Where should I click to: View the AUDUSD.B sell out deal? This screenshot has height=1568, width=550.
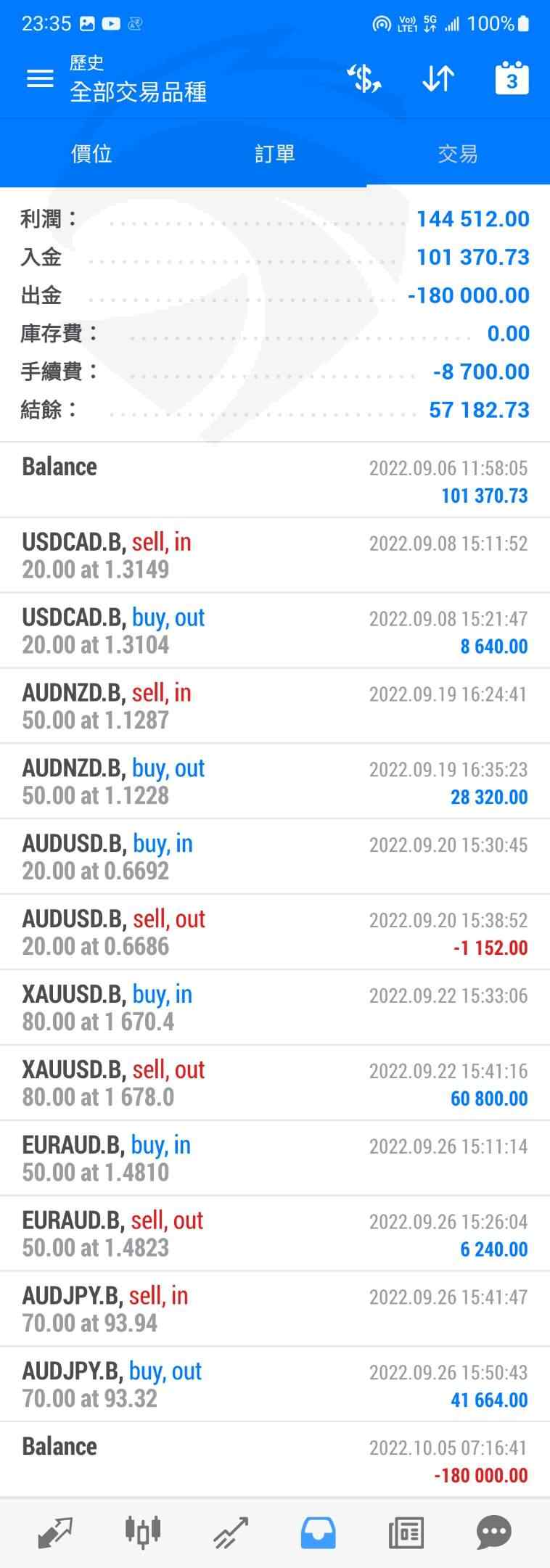(x=275, y=932)
